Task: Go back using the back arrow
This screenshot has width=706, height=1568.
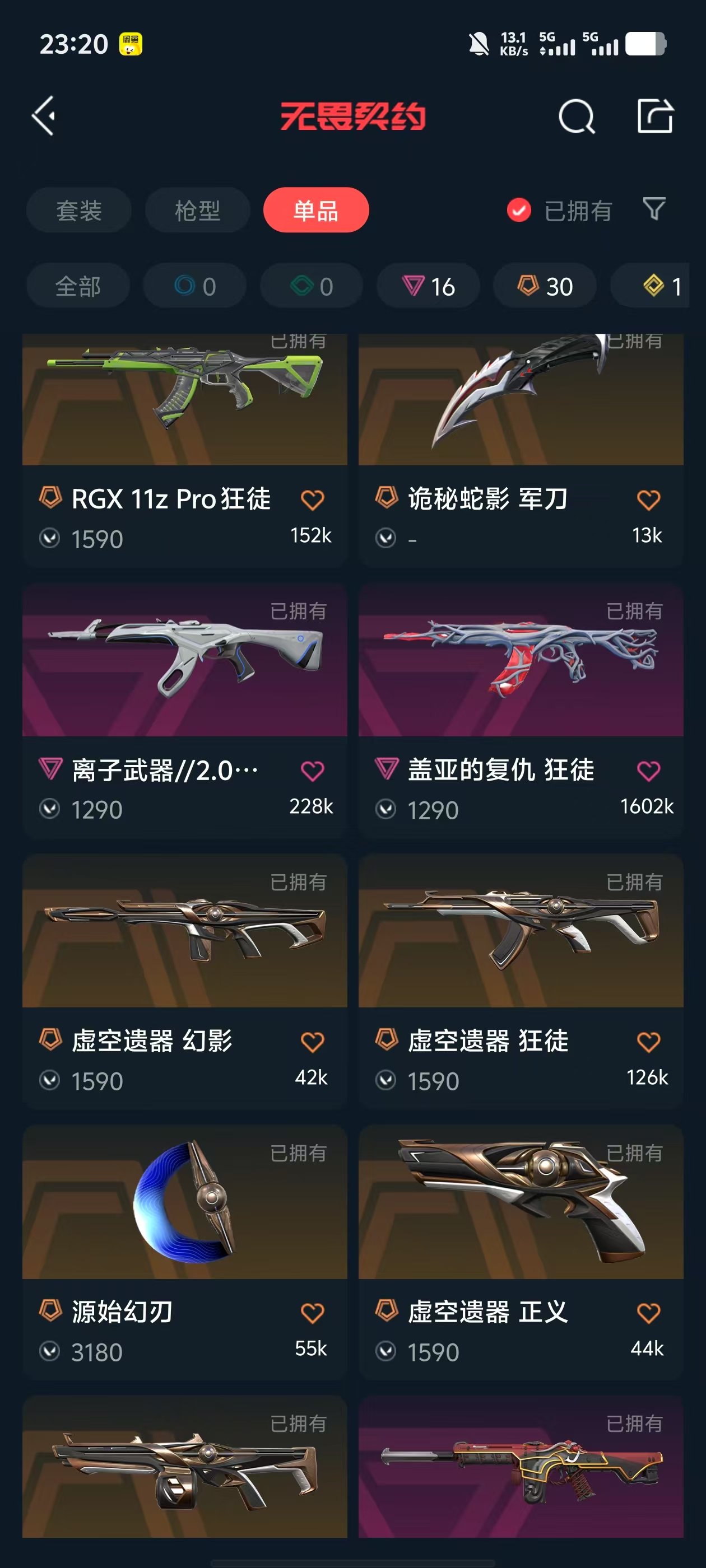Action: coord(44,115)
